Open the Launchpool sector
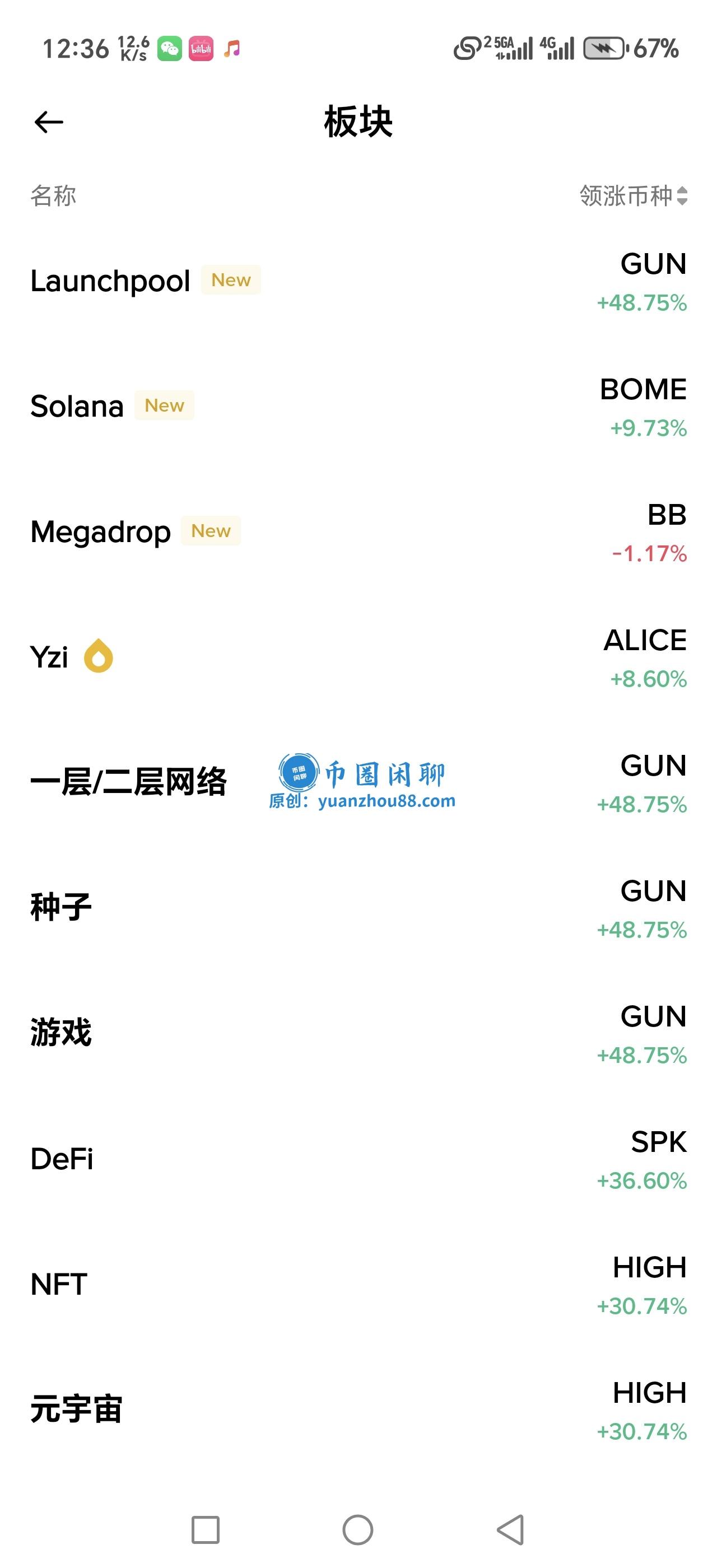Viewport: 717px width, 1568px height. point(111,281)
